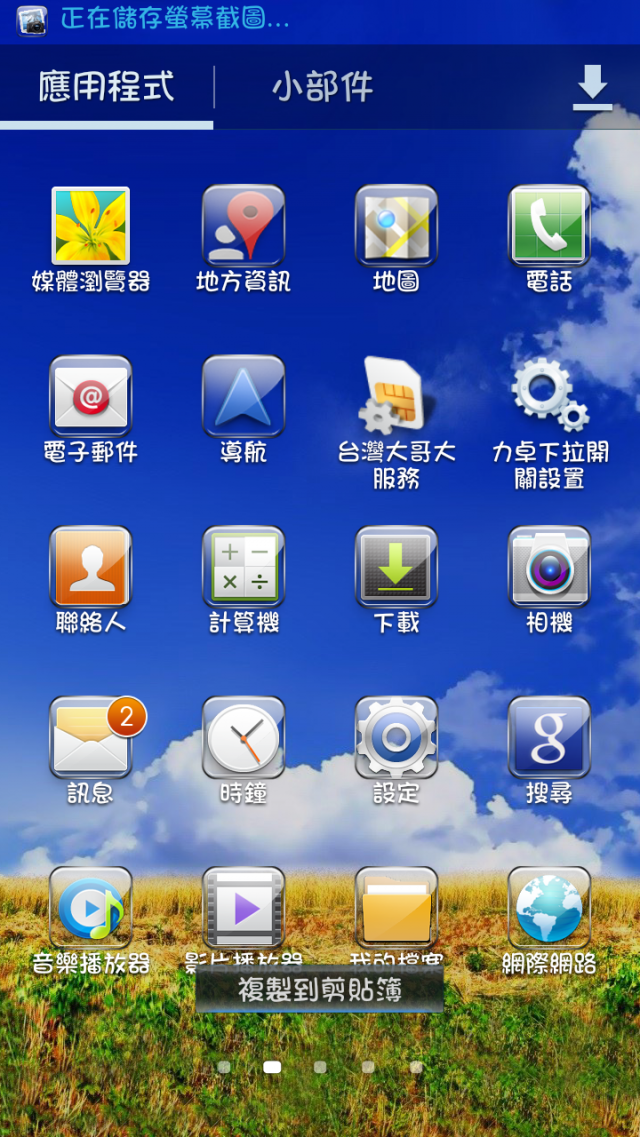Switch to the 小部件 tab
Screen dimensions: 640x1138
[x=322, y=88]
